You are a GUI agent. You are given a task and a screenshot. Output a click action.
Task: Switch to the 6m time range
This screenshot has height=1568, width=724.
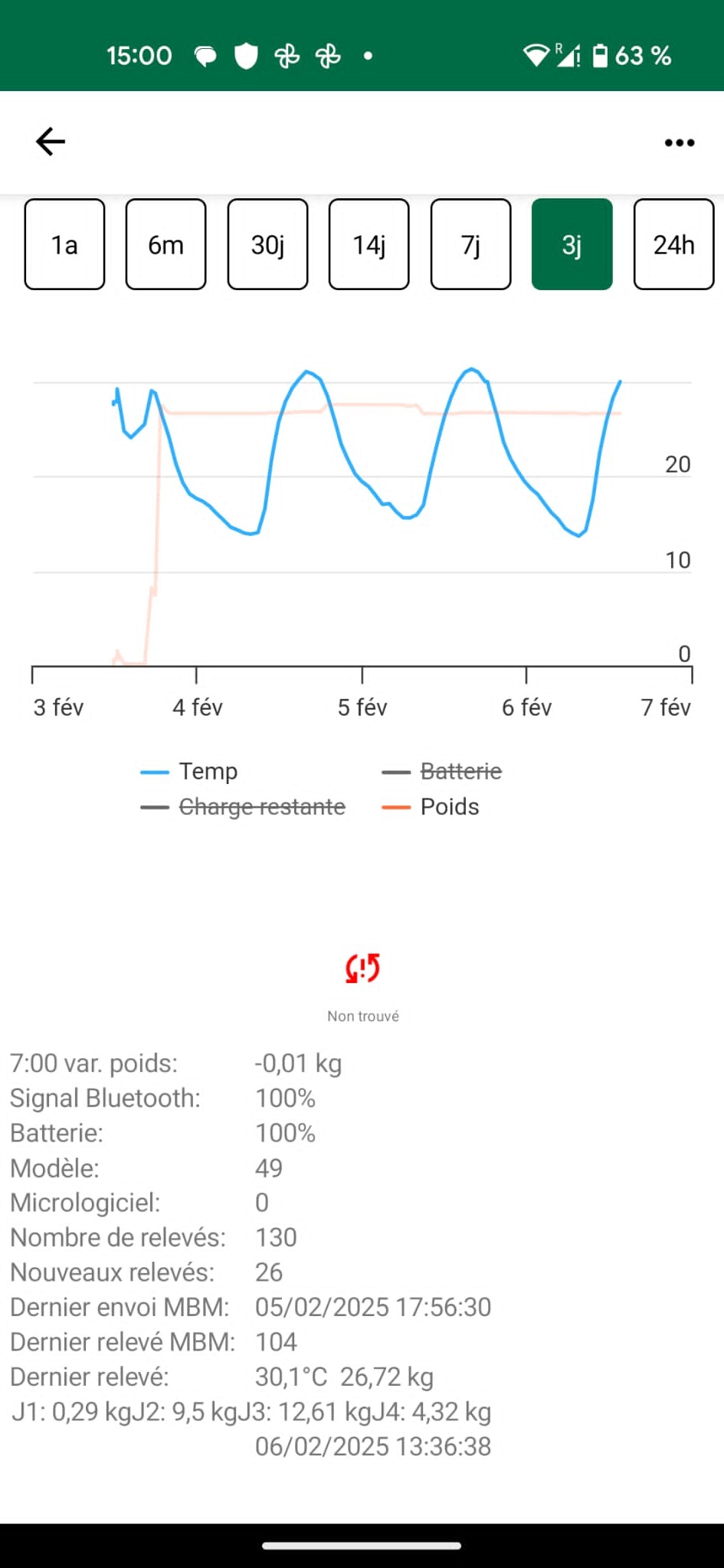click(165, 244)
